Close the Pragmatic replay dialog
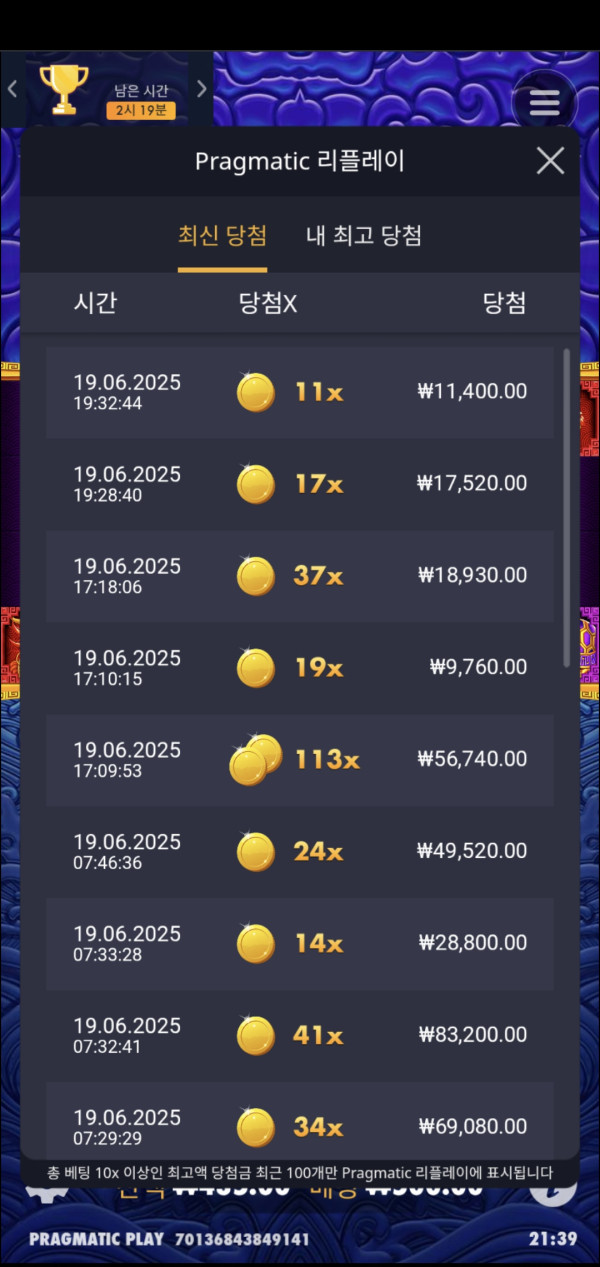The width and height of the screenshot is (600, 1267). (x=550, y=160)
